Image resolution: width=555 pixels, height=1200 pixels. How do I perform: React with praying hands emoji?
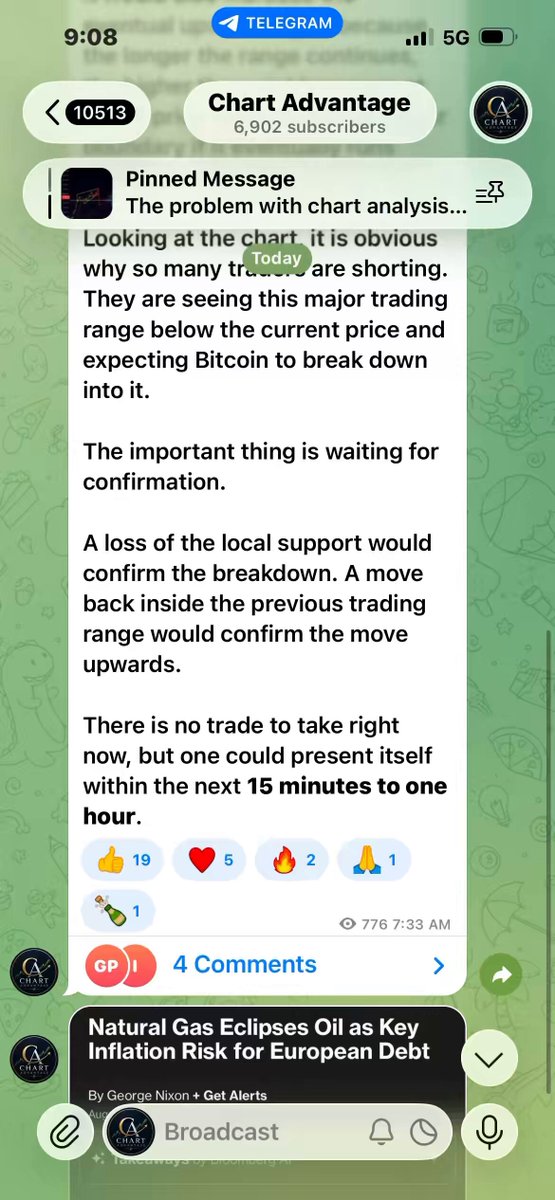coord(374,859)
